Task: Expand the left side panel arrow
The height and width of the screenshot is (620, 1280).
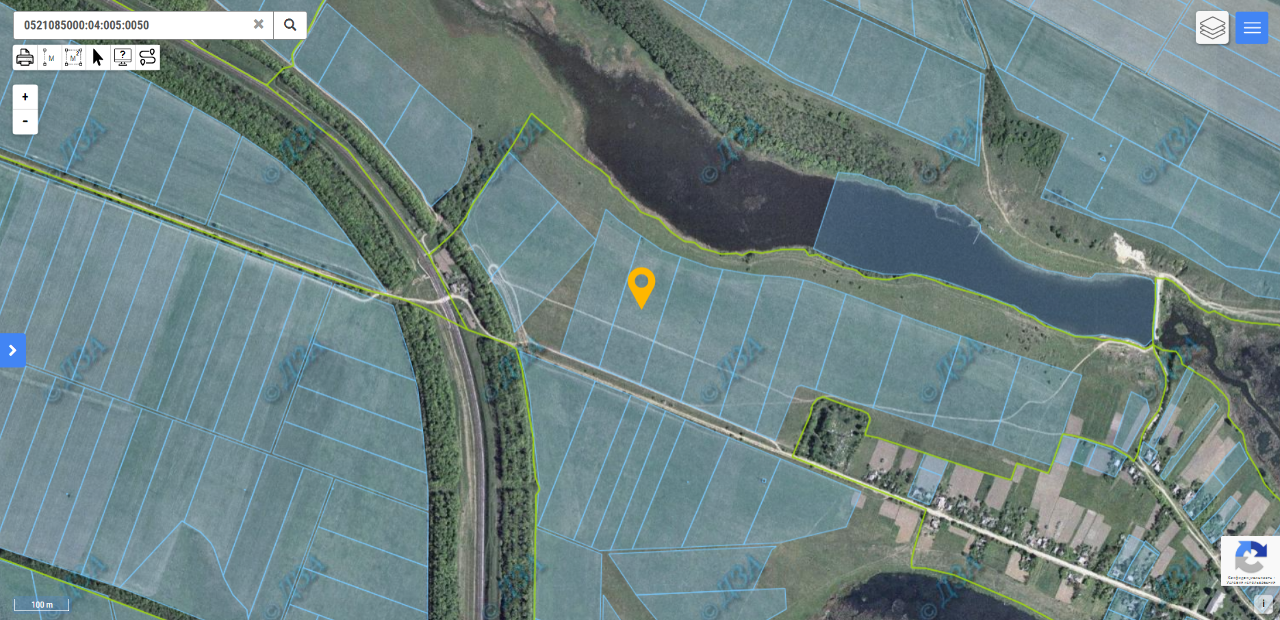Action: tap(12, 350)
